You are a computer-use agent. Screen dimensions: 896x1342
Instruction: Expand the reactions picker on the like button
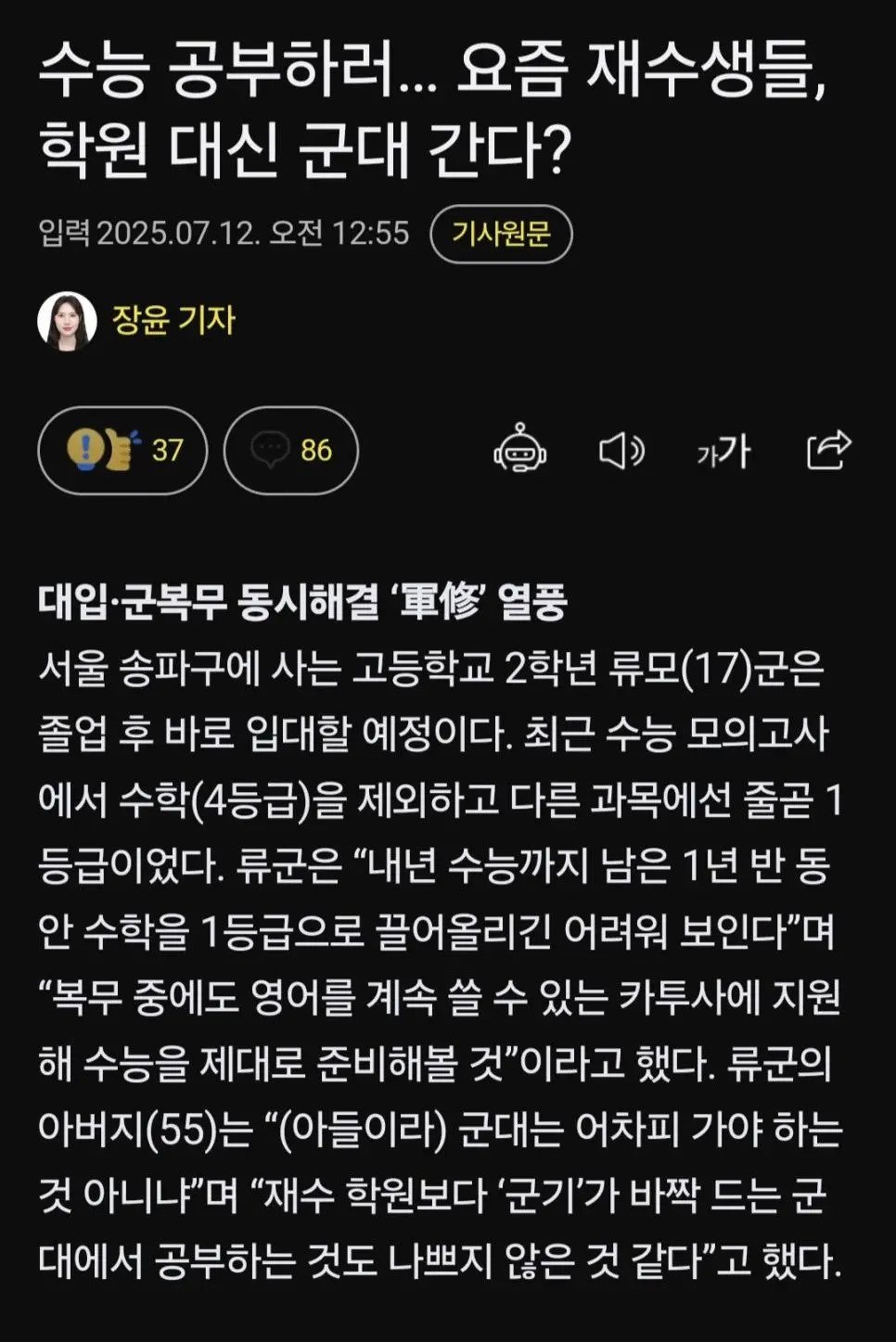point(121,452)
